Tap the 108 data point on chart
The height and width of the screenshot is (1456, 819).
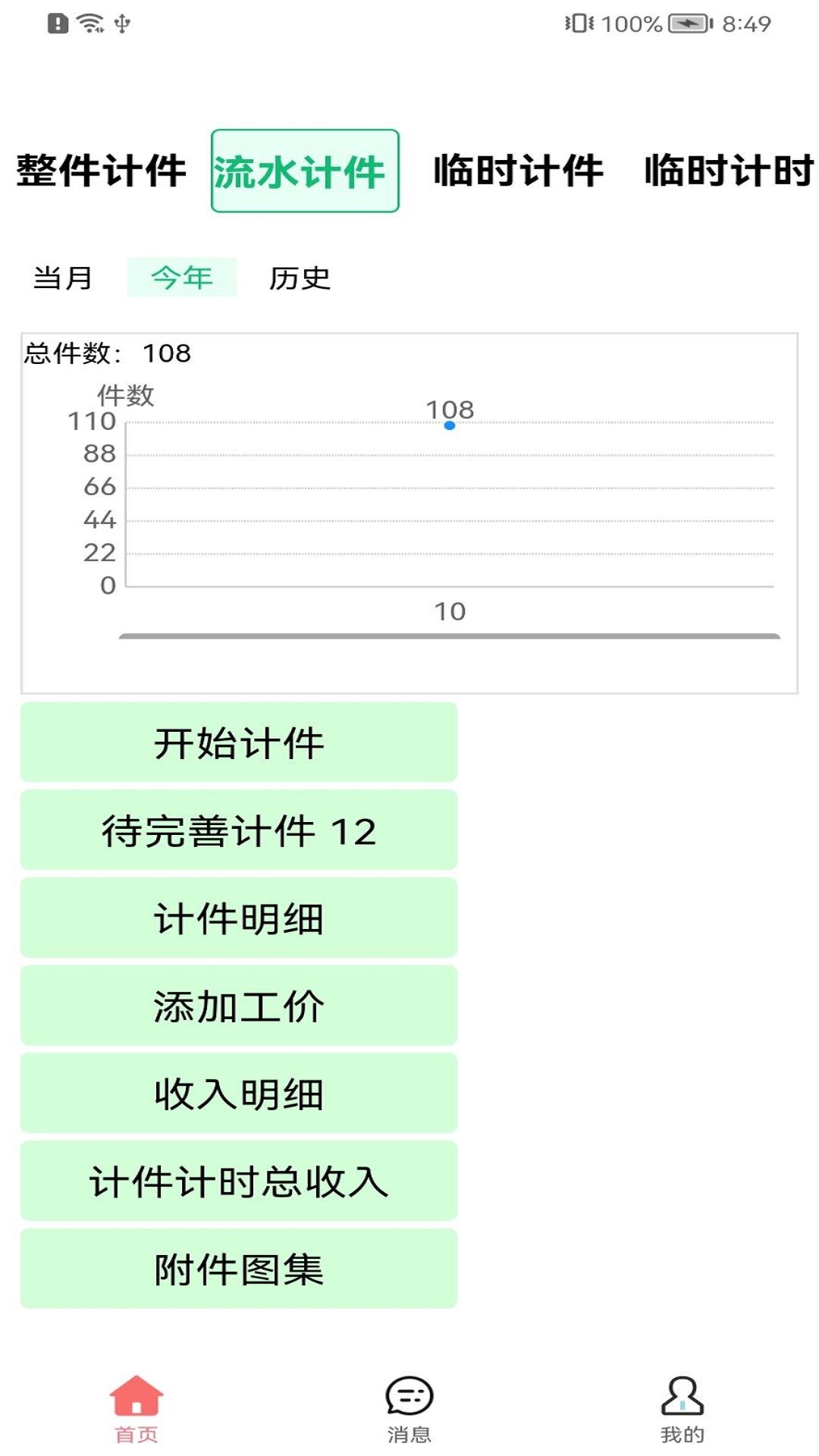click(450, 425)
